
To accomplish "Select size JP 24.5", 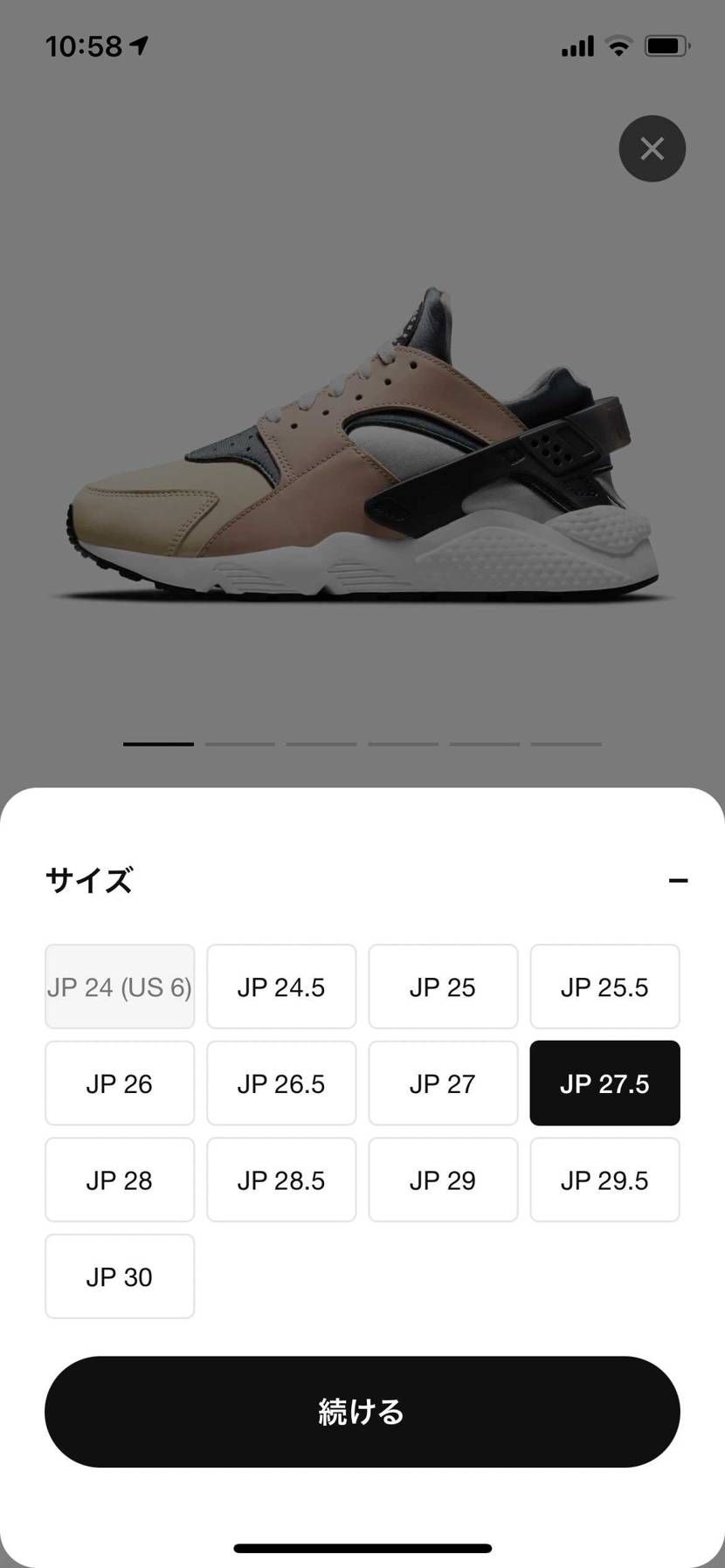I will [x=281, y=987].
